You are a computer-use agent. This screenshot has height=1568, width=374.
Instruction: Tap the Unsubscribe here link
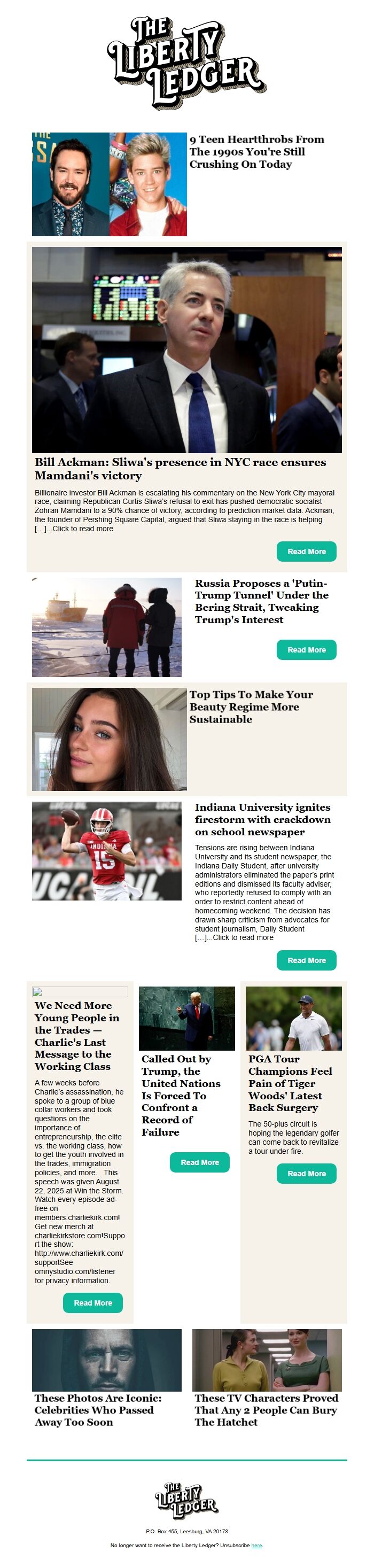click(256, 1546)
